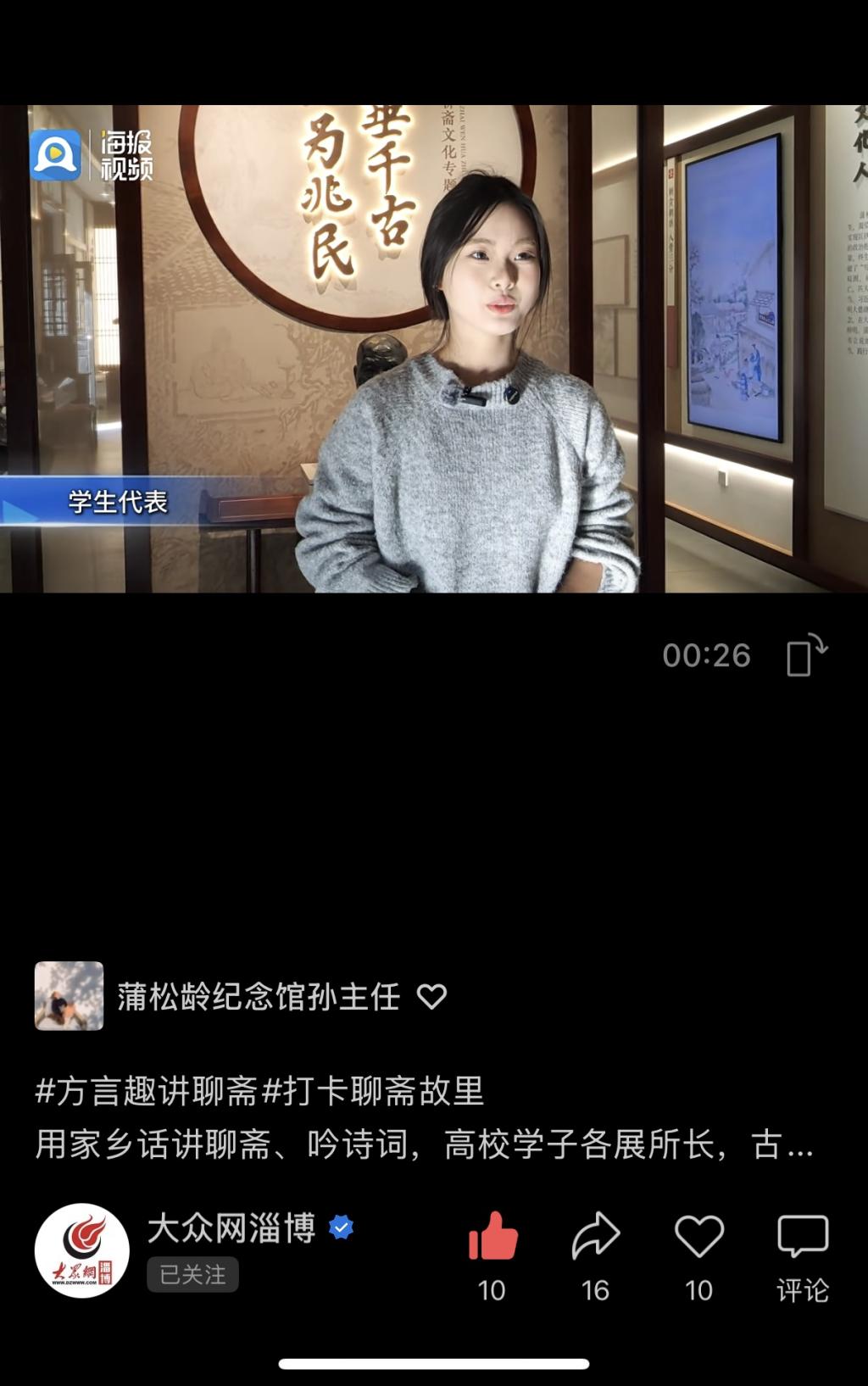Favorite the video with the heart icon
Image resolution: width=868 pixels, height=1386 pixels.
point(698,1236)
